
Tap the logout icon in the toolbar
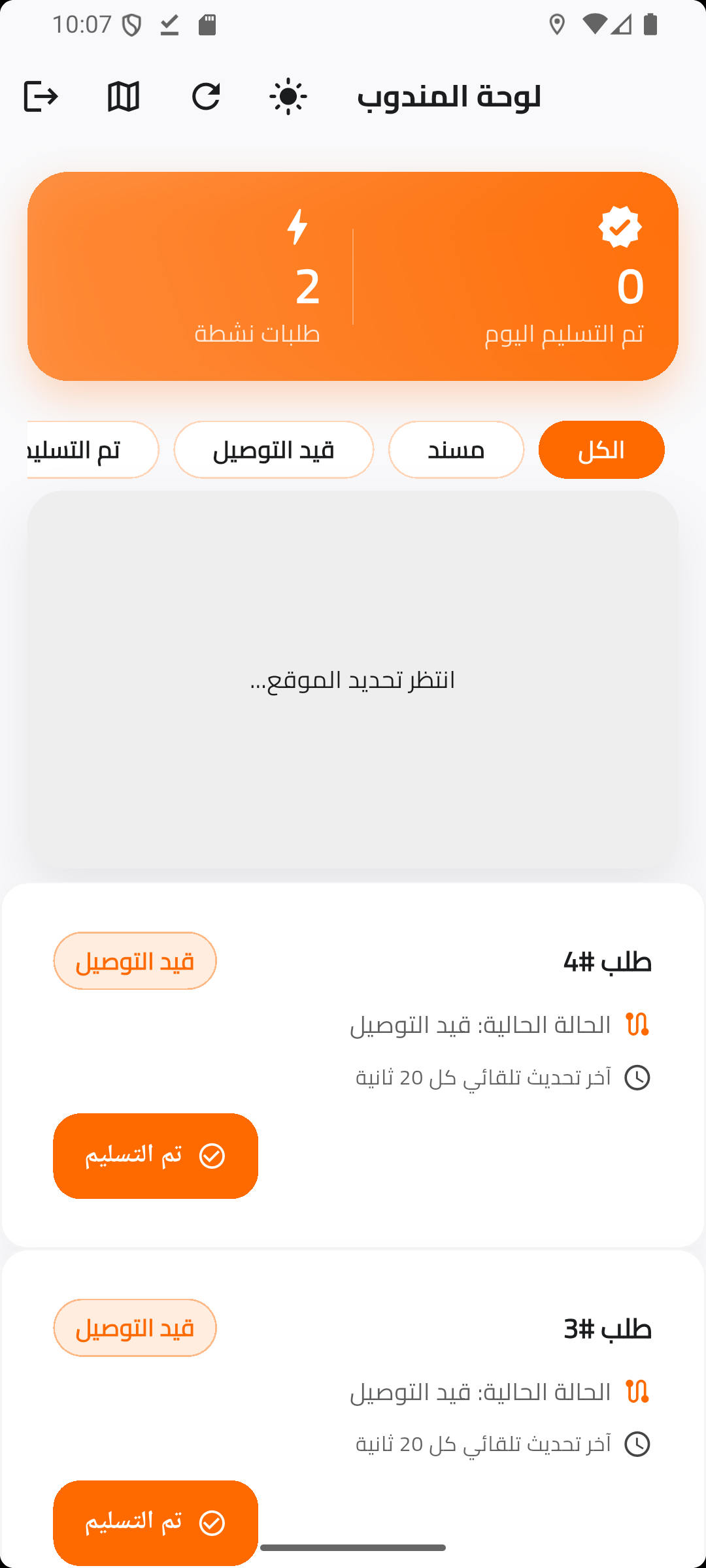tap(41, 97)
